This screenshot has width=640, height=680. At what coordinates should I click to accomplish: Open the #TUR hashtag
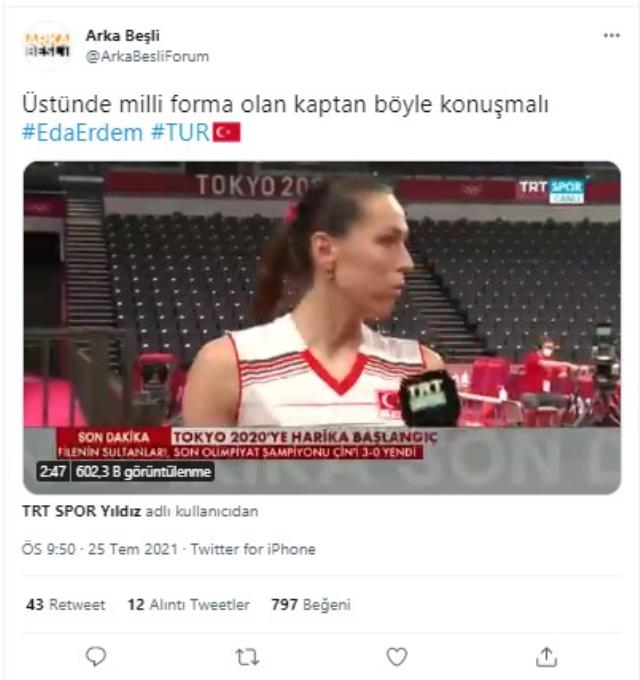179,132
